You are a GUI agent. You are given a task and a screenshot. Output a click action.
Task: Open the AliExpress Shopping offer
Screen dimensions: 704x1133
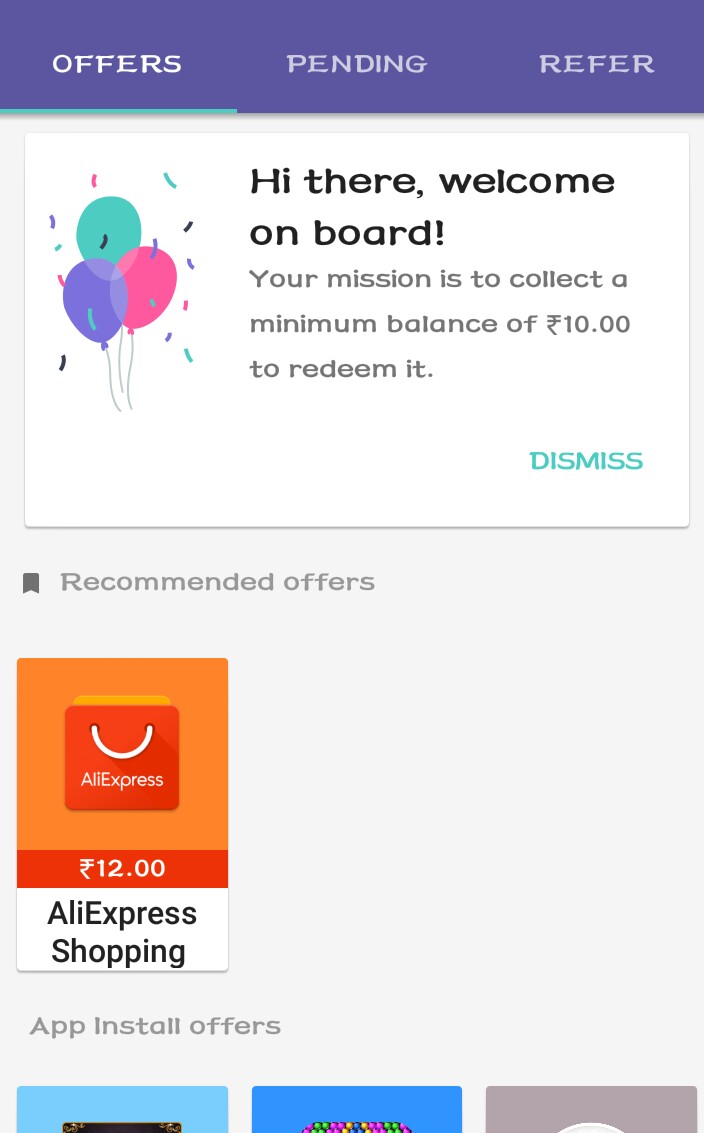[x=122, y=813]
